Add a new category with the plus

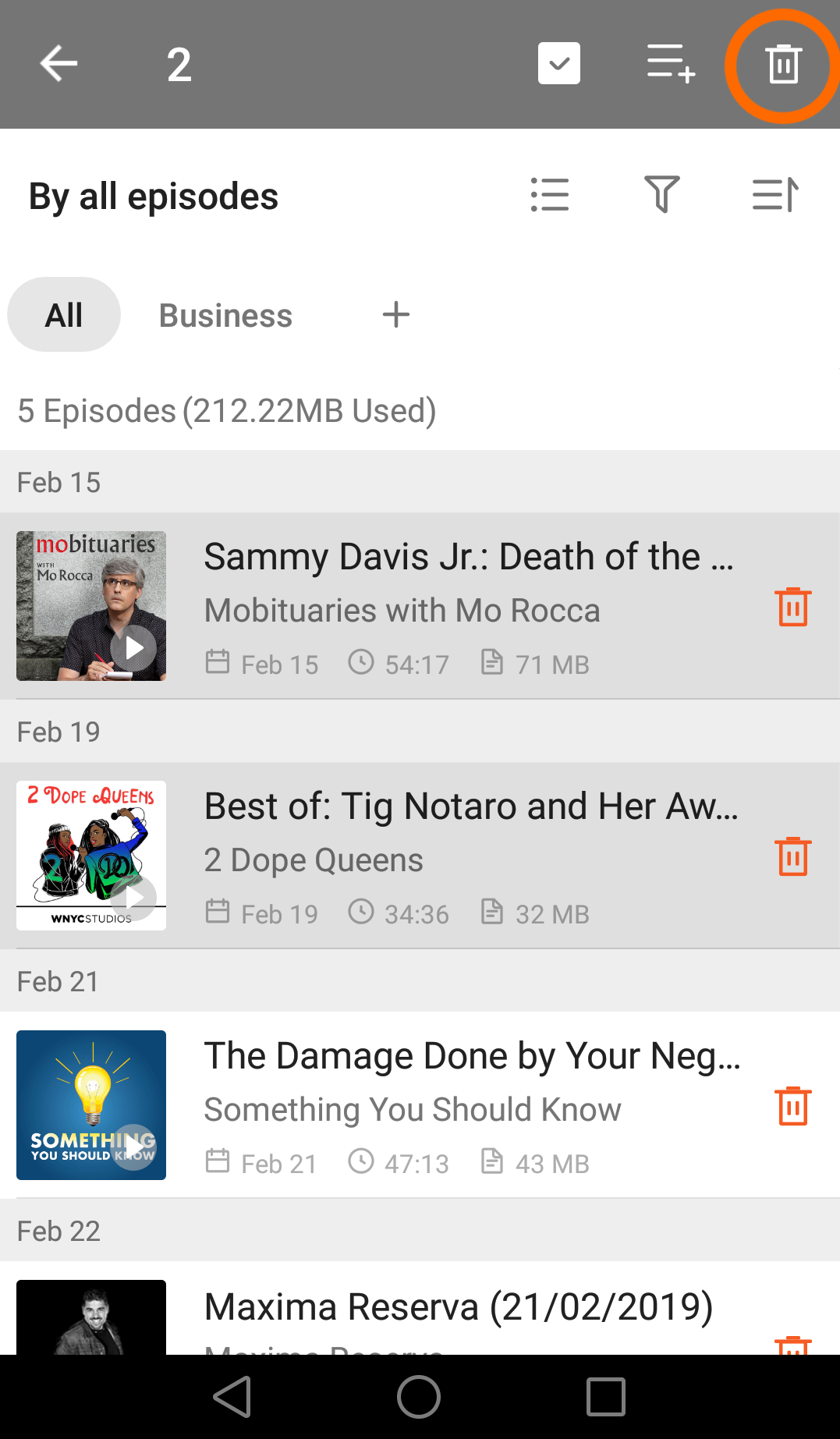point(396,315)
